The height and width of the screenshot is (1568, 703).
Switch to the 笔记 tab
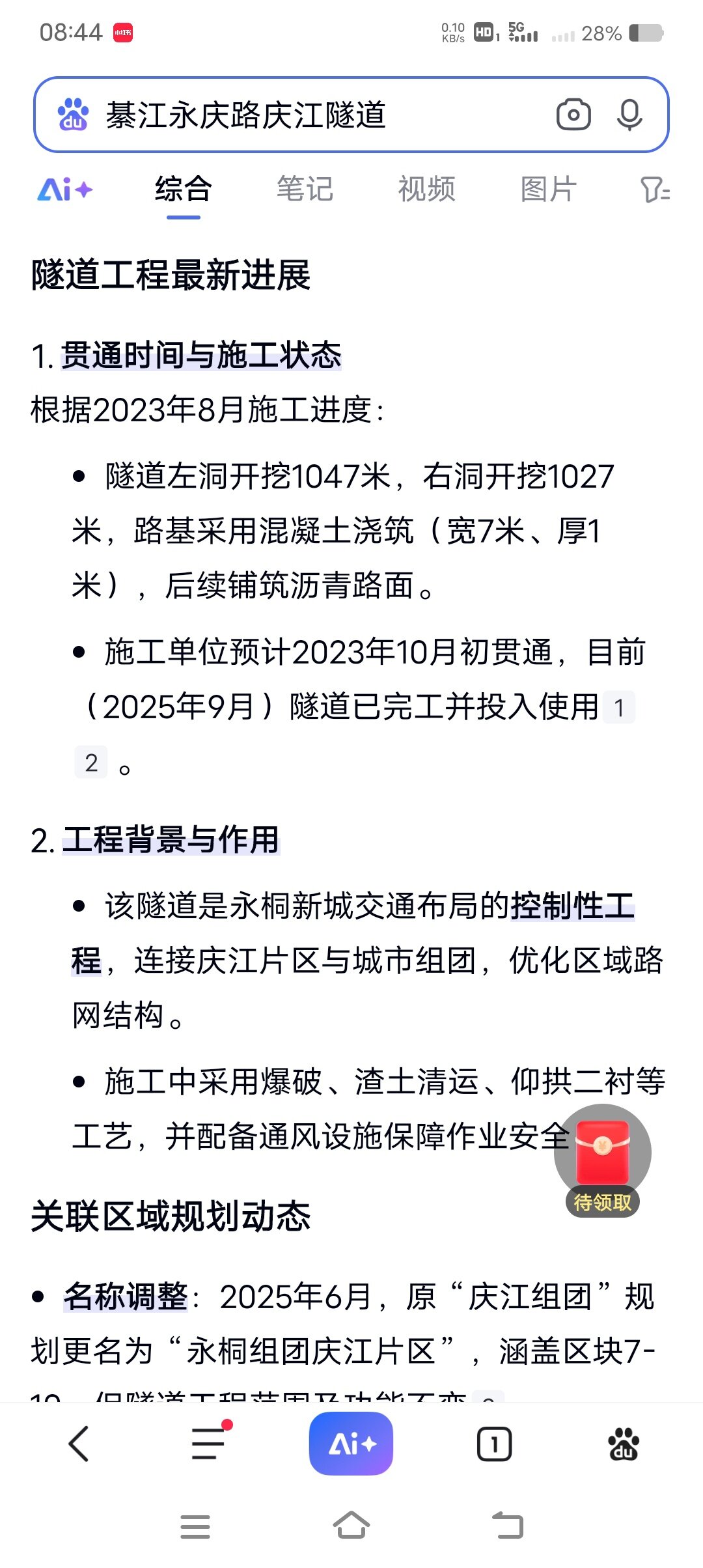(305, 189)
